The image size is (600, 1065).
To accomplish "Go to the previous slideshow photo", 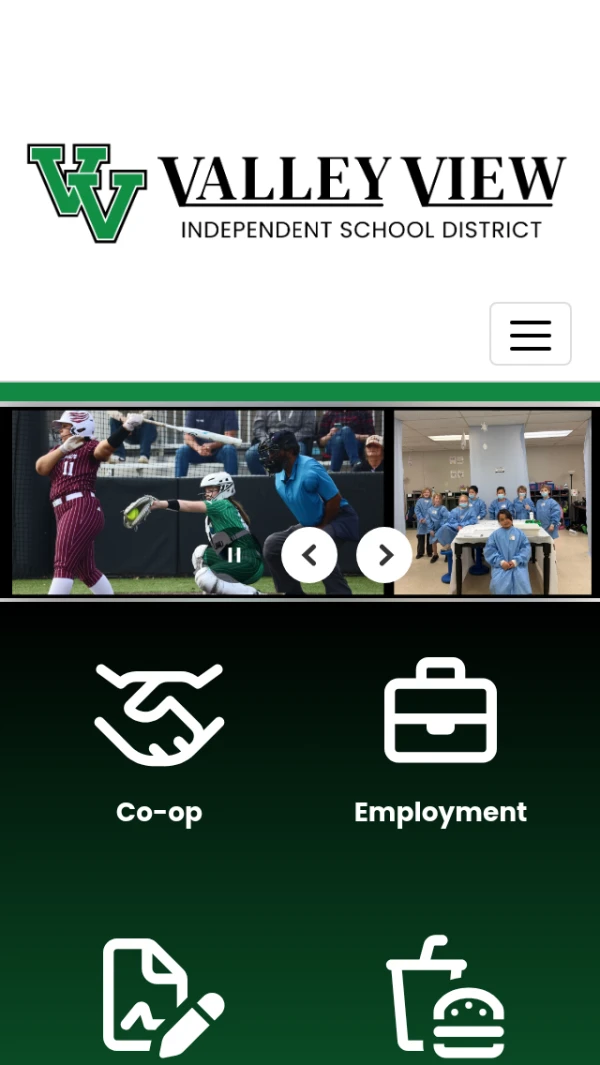I will (309, 555).
